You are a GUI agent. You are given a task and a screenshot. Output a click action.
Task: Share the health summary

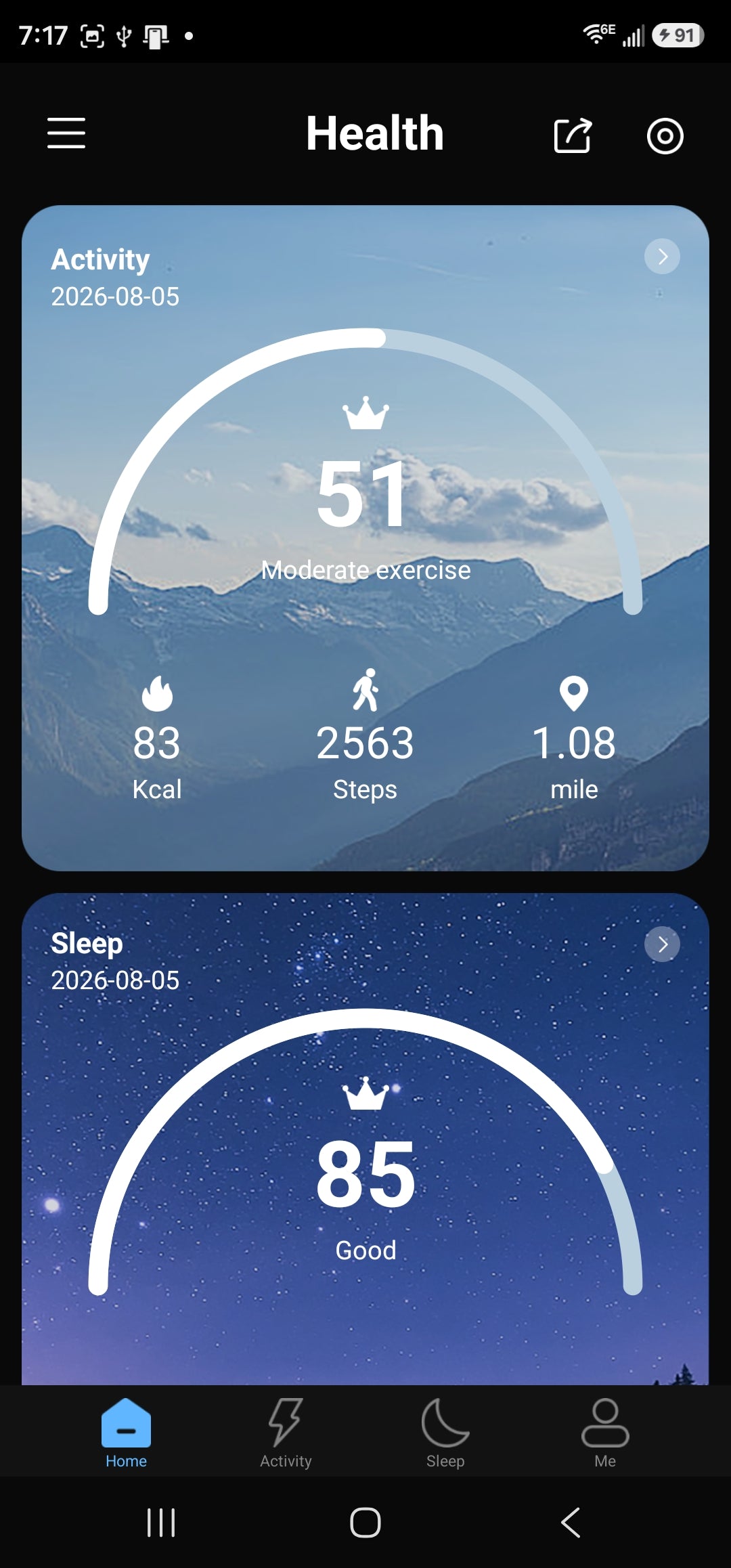573,135
